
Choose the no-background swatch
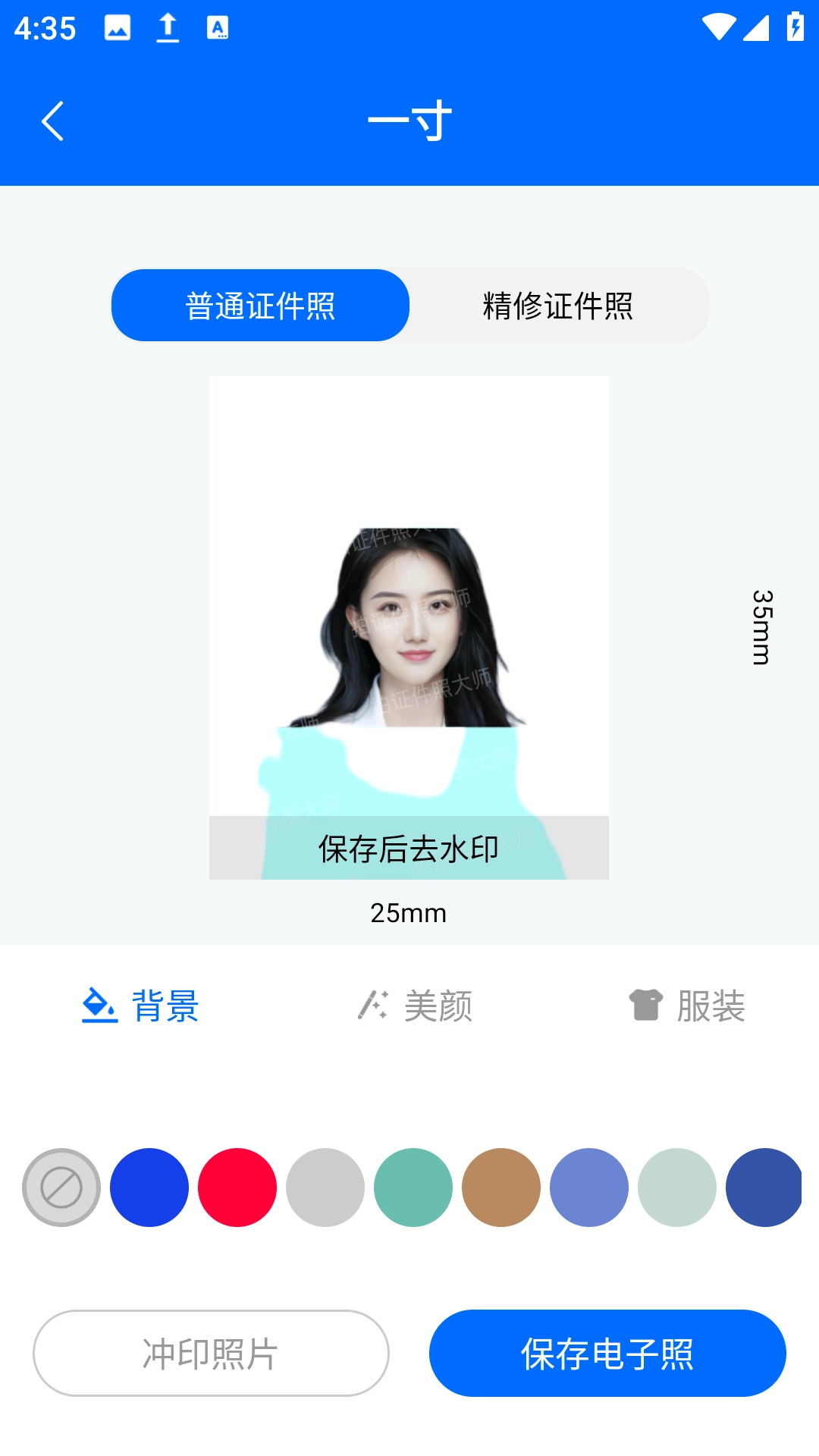(x=61, y=1188)
